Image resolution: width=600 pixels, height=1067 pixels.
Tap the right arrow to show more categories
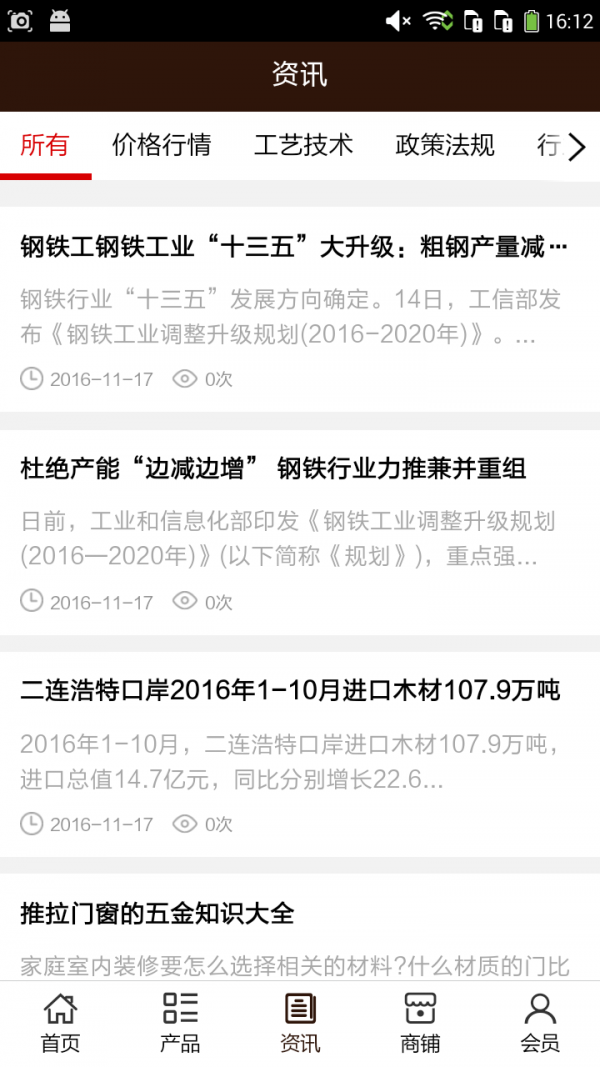coord(577,148)
